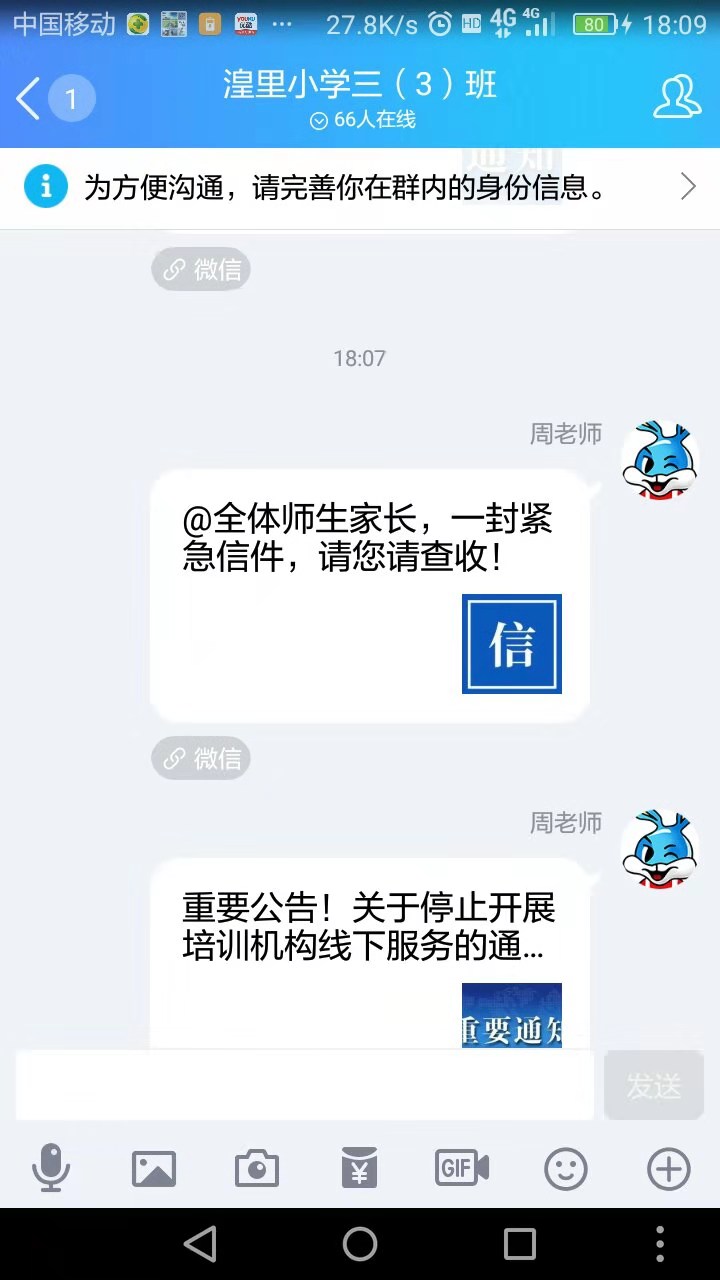Viewport: 720px width, 1280px height.
Task: Open the plus more options panel
Action: point(668,1168)
